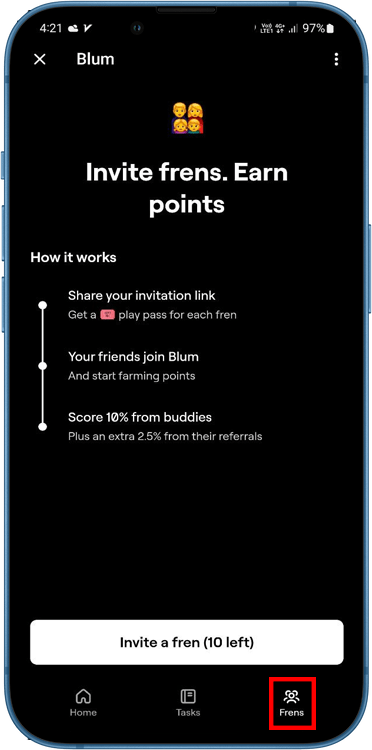The width and height of the screenshot is (372, 750).
Task: Open the three-dot overflow menu
Action: pyautogui.click(x=336, y=59)
